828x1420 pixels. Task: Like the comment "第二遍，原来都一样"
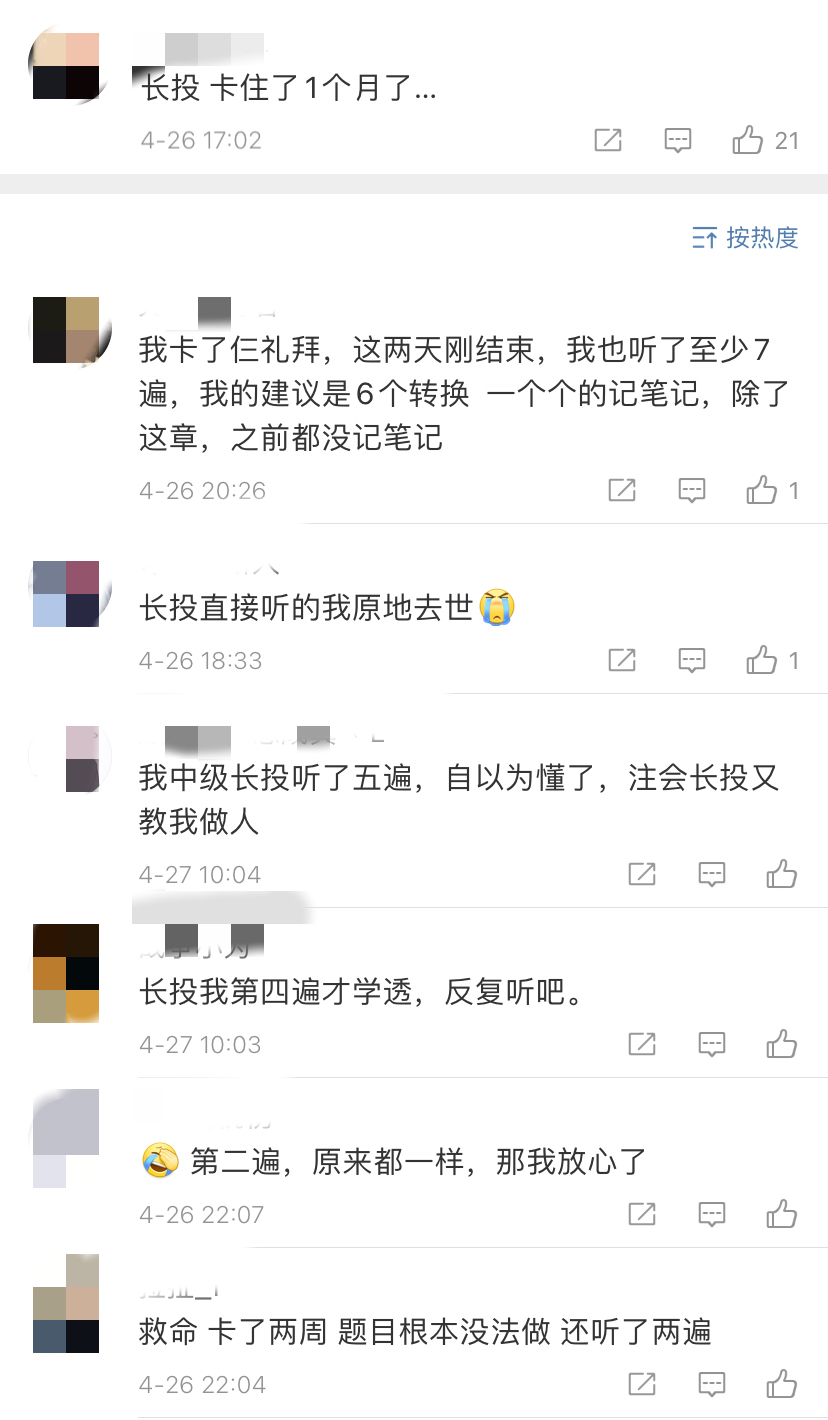782,1214
